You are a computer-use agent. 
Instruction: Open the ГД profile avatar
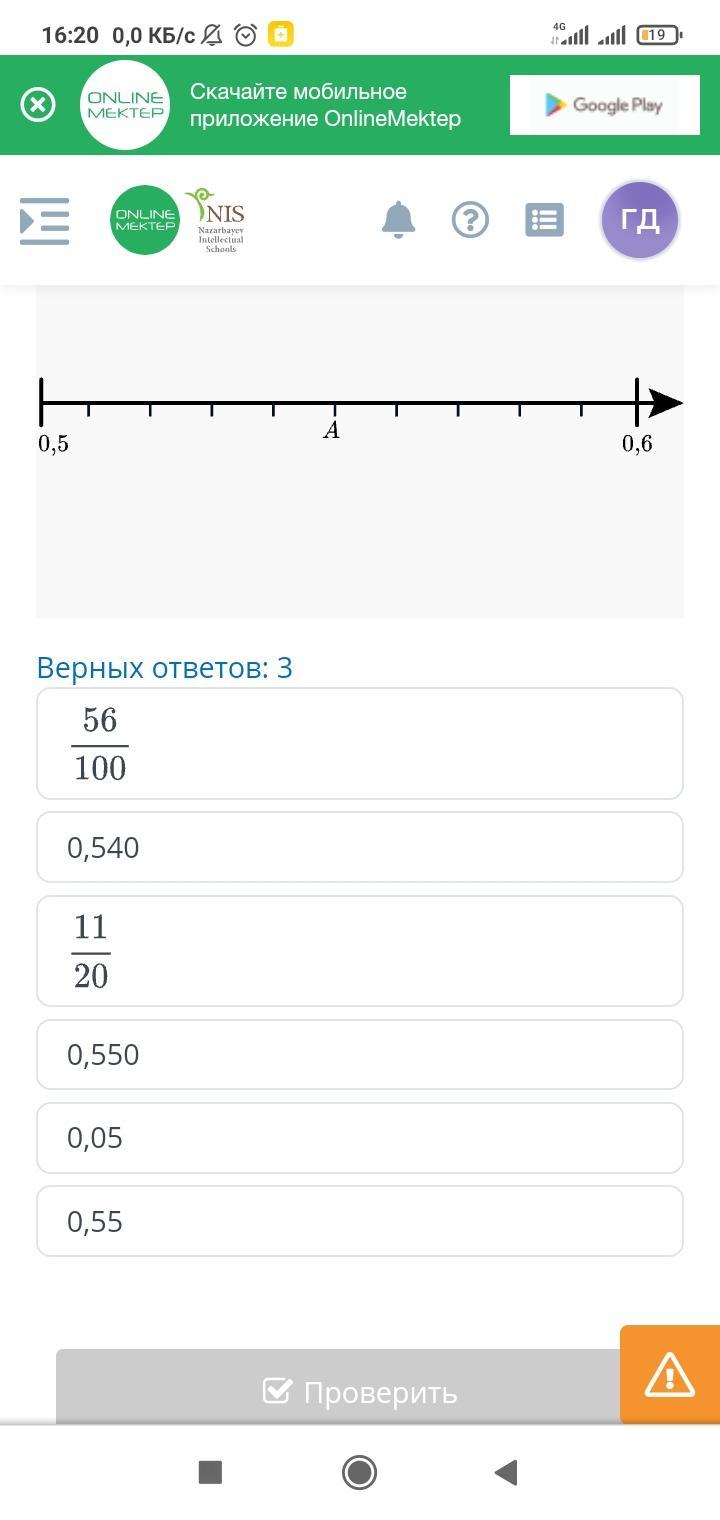640,220
